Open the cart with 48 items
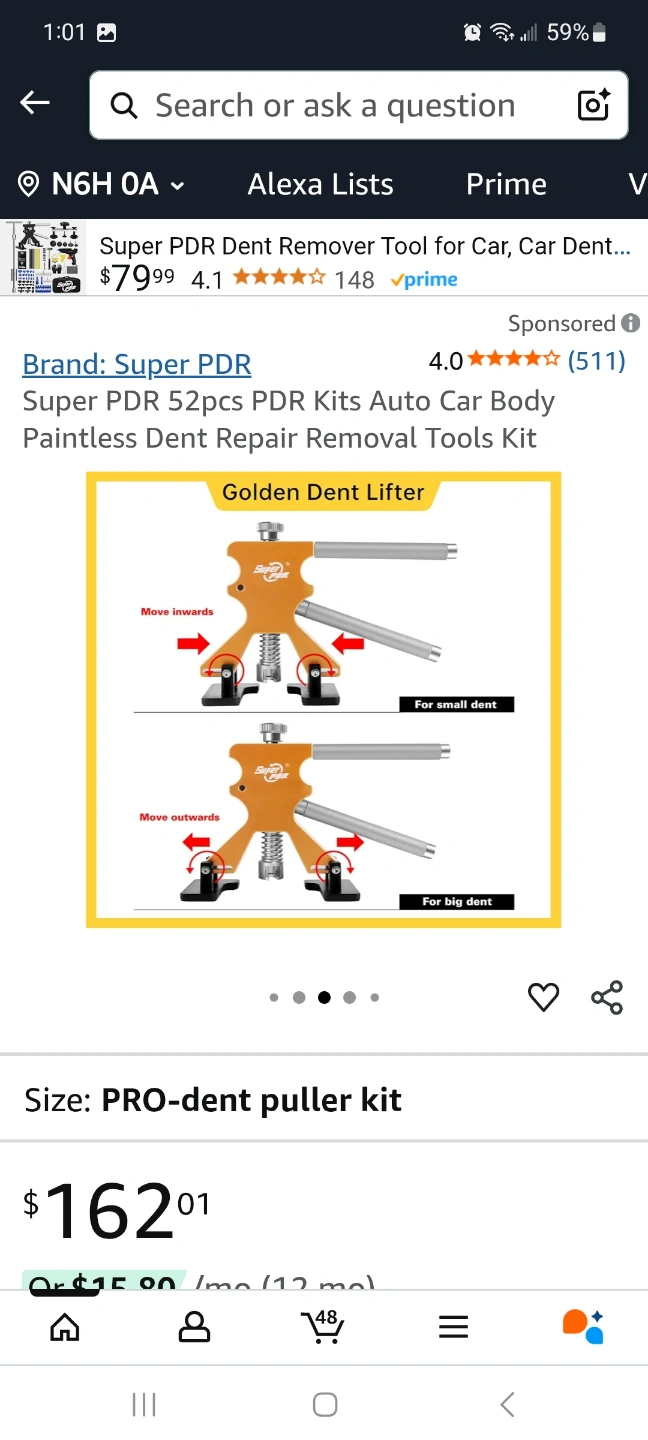This screenshot has width=648, height=1440. pyautogui.click(x=323, y=1326)
